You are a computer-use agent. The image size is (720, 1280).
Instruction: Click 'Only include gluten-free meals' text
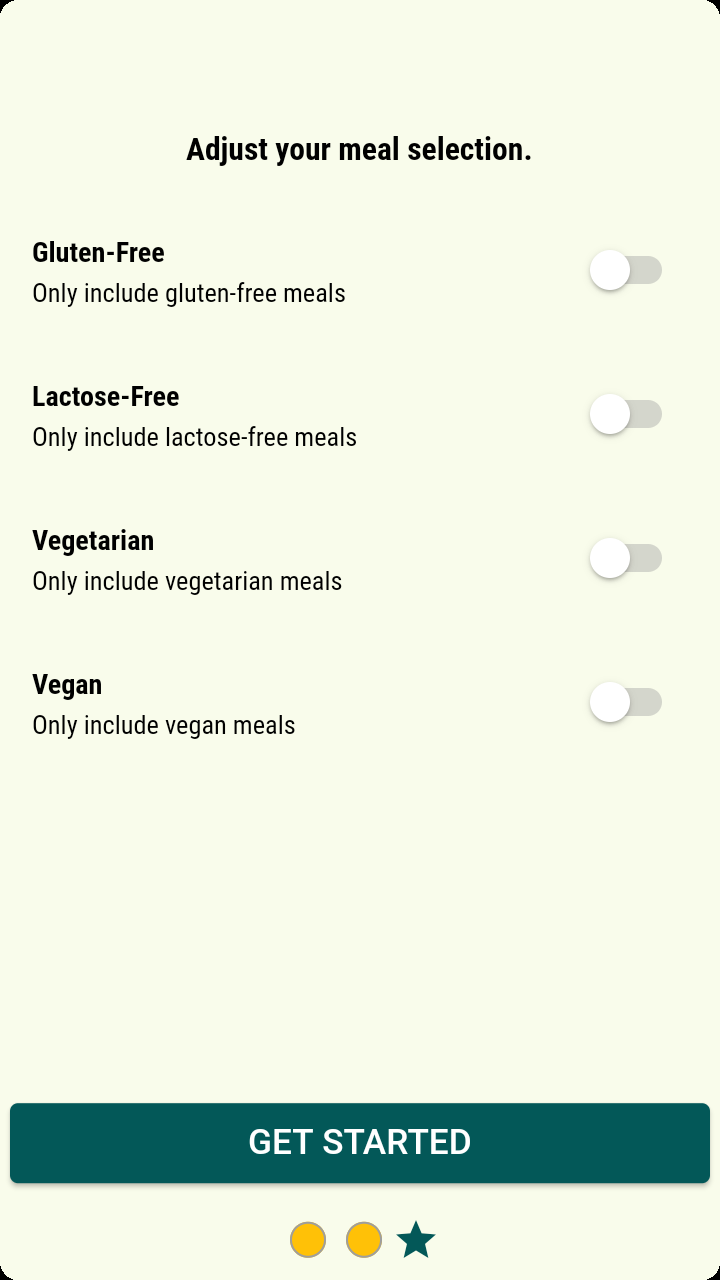click(189, 293)
